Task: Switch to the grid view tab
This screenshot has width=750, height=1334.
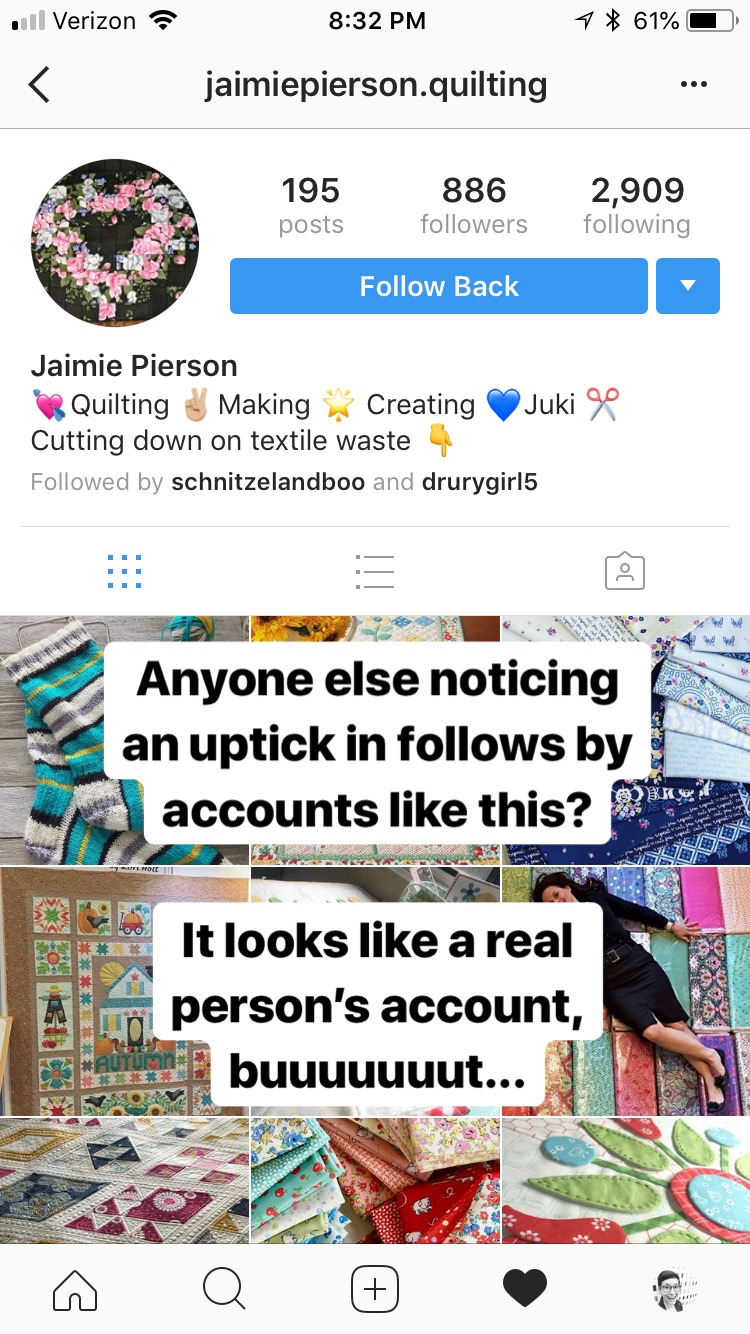Action: (x=124, y=571)
